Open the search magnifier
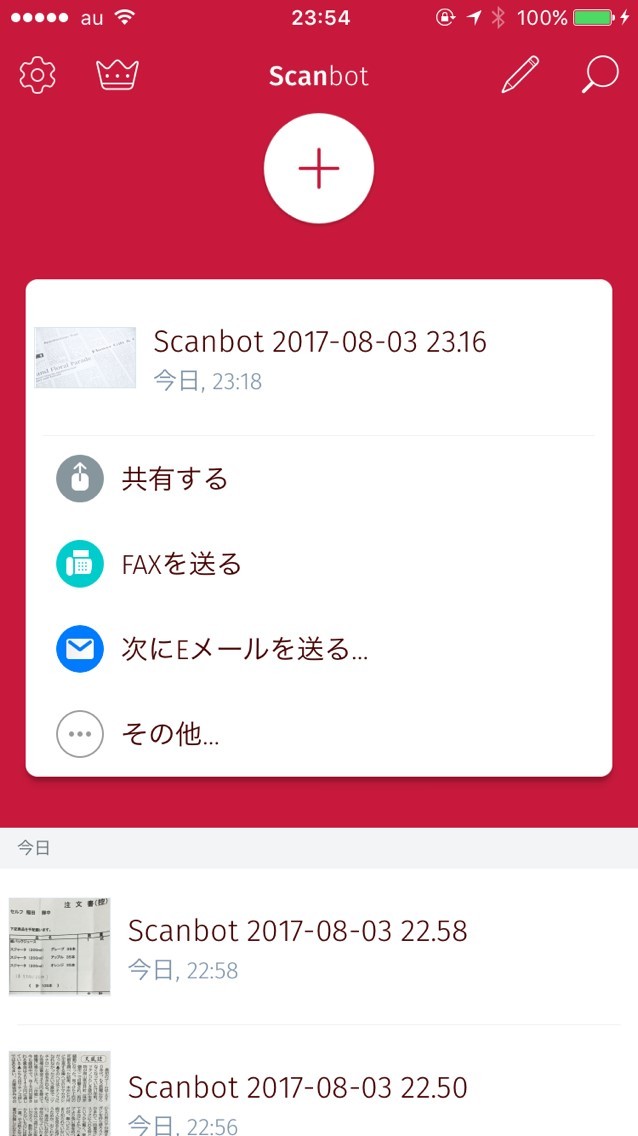638x1136 pixels. 600,75
